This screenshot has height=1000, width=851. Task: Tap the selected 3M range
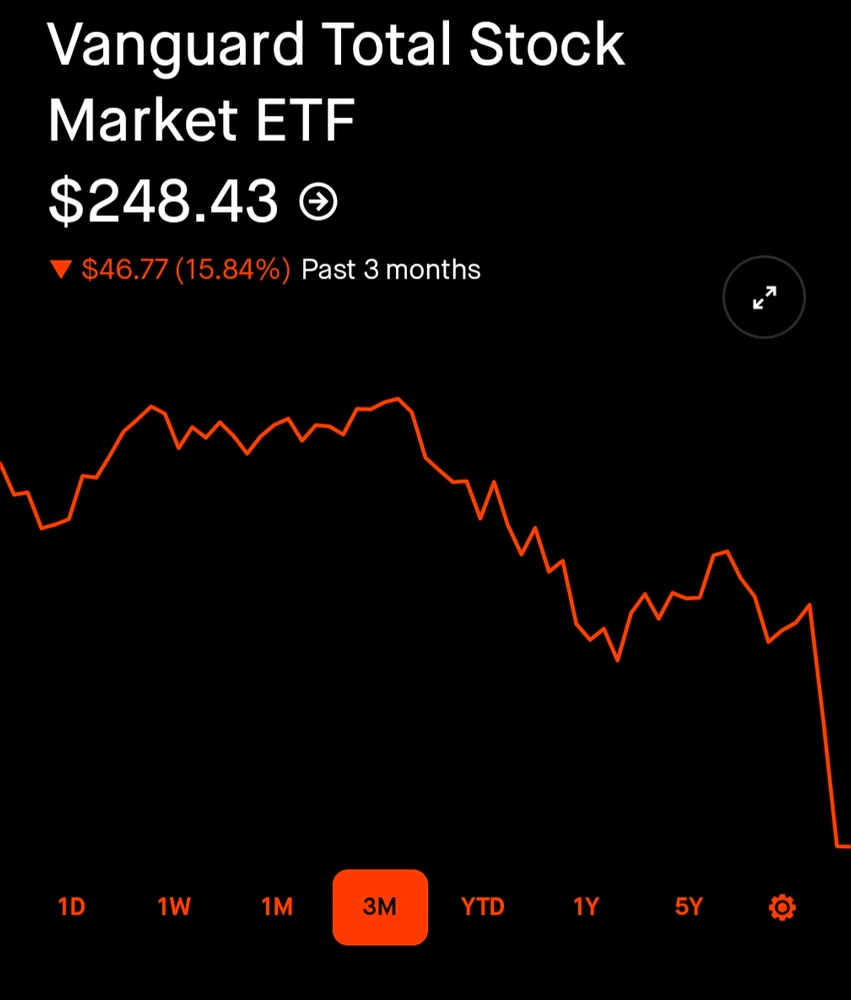click(x=380, y=907)
